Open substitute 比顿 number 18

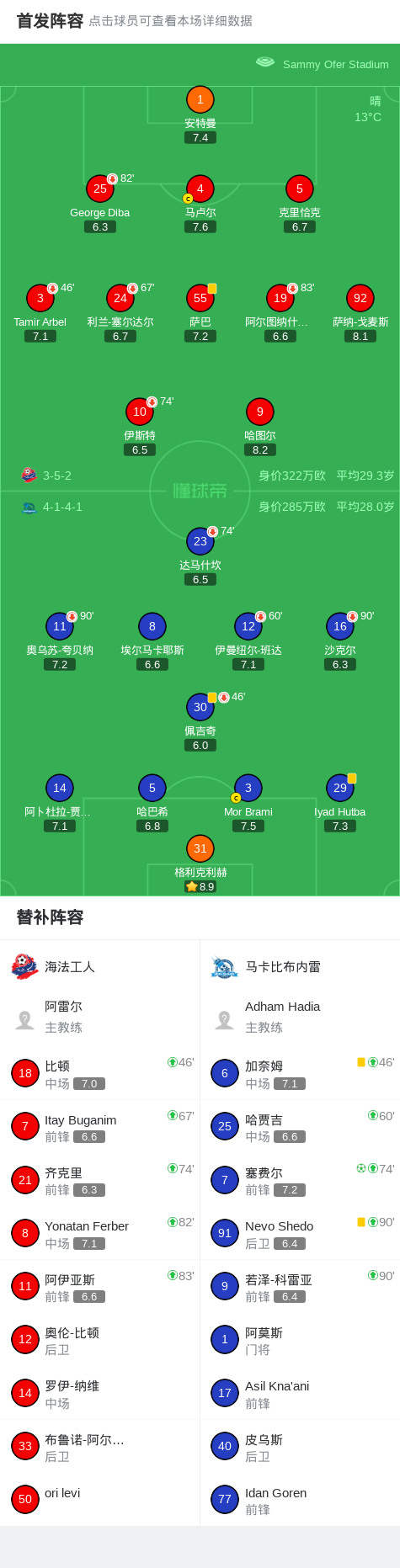100,1073
